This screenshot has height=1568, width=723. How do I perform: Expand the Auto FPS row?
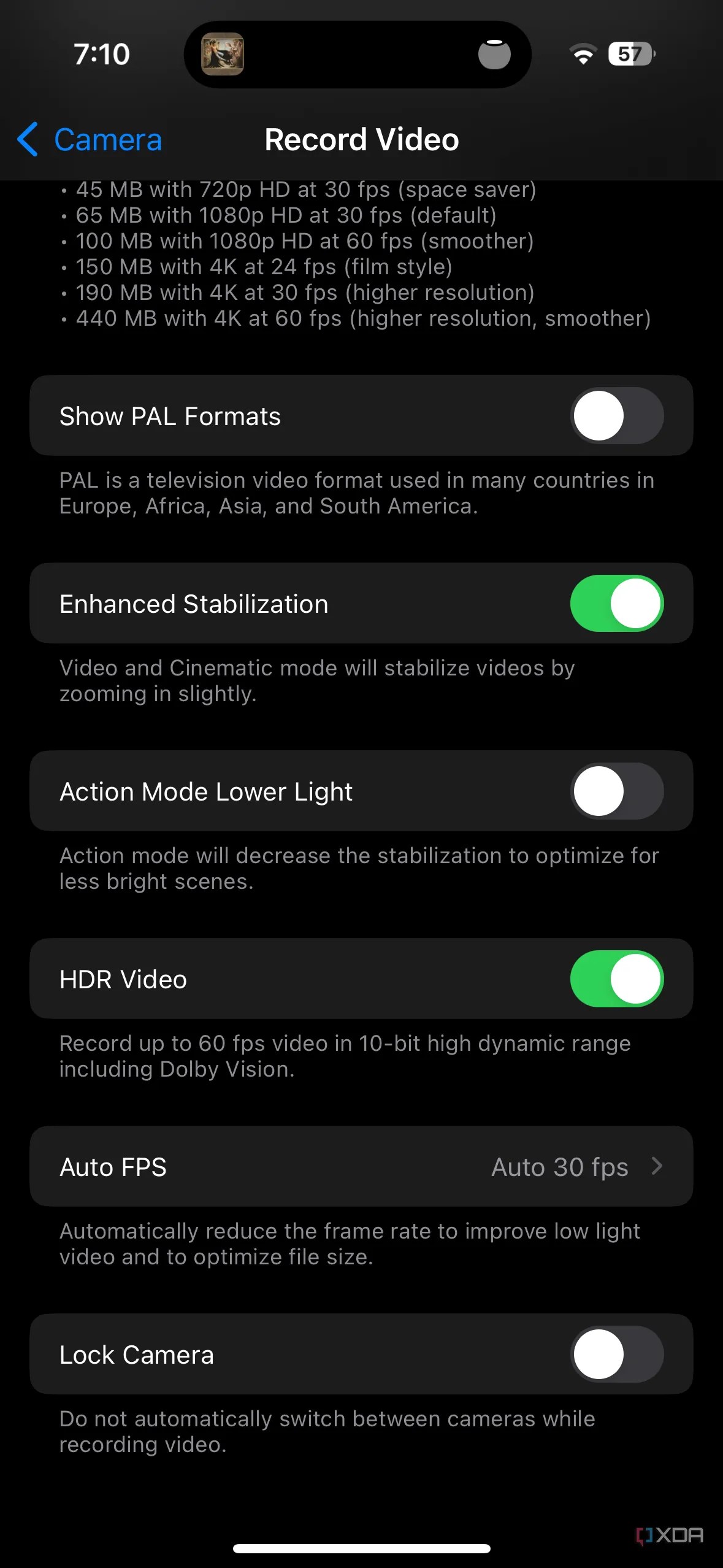click(361, 1166)
